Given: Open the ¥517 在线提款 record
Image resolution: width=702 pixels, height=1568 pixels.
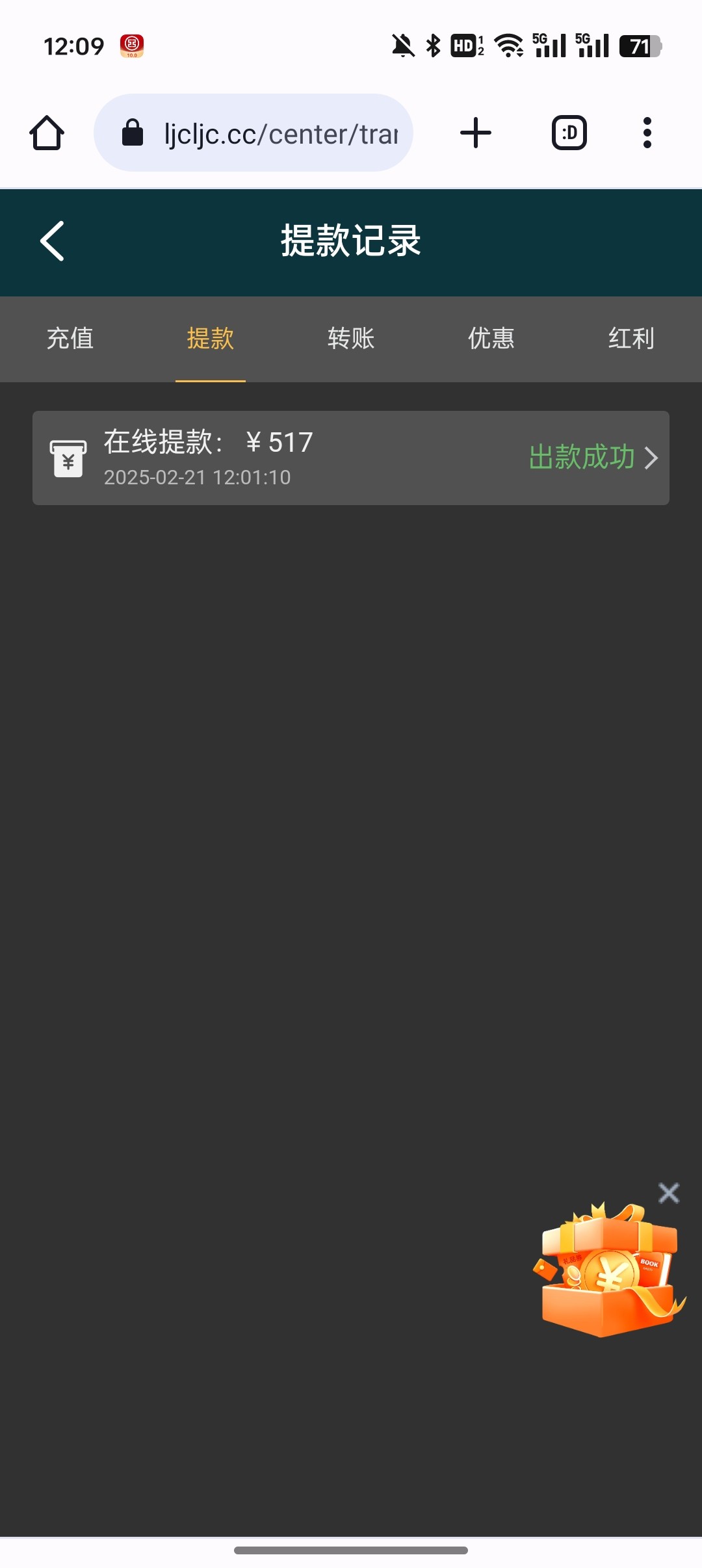Looking at the screenshot, I should point(351,458).
